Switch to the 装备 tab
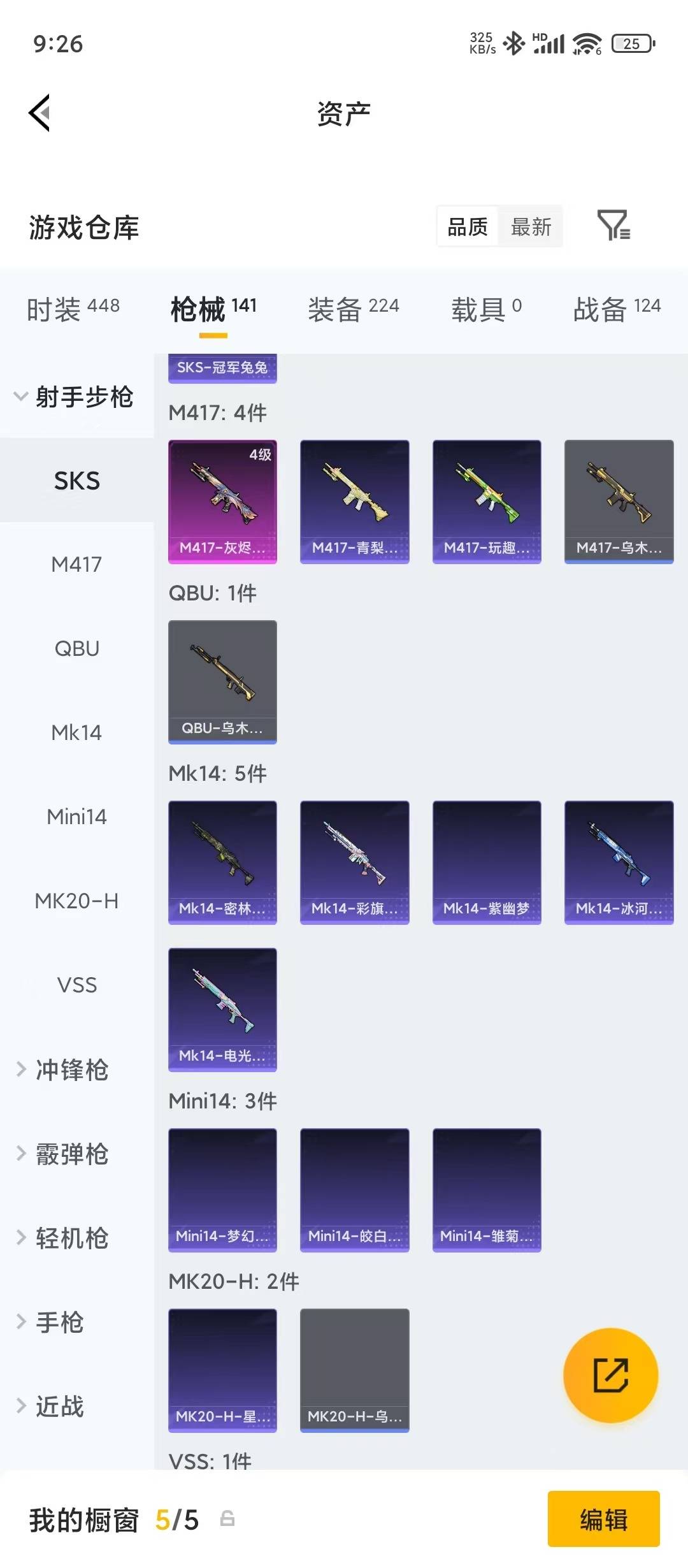Image resolution: width=688 pixels, height=1568 pixels. (354, 309)
